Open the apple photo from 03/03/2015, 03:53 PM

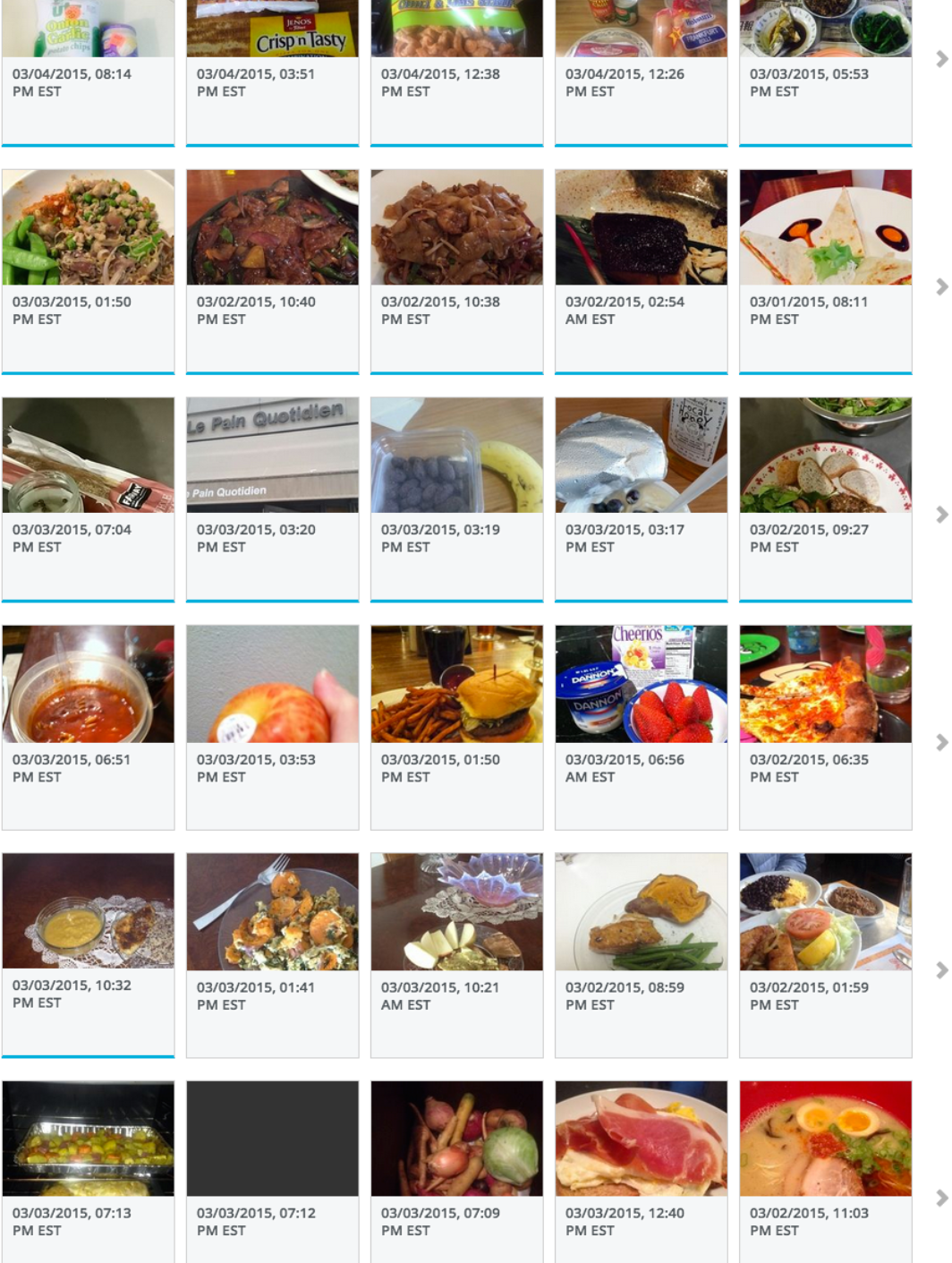point(272,684)
